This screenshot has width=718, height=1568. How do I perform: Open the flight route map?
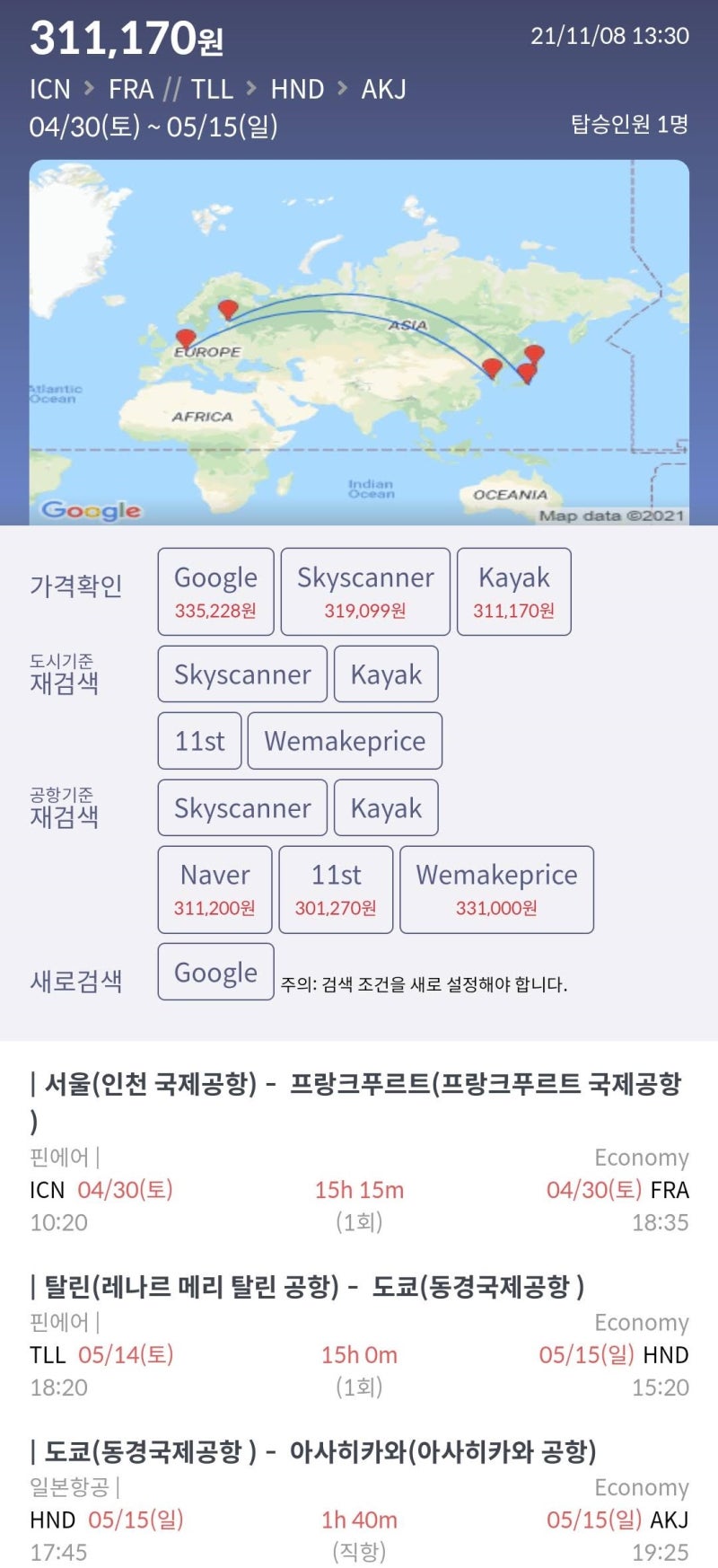point(359,342)
